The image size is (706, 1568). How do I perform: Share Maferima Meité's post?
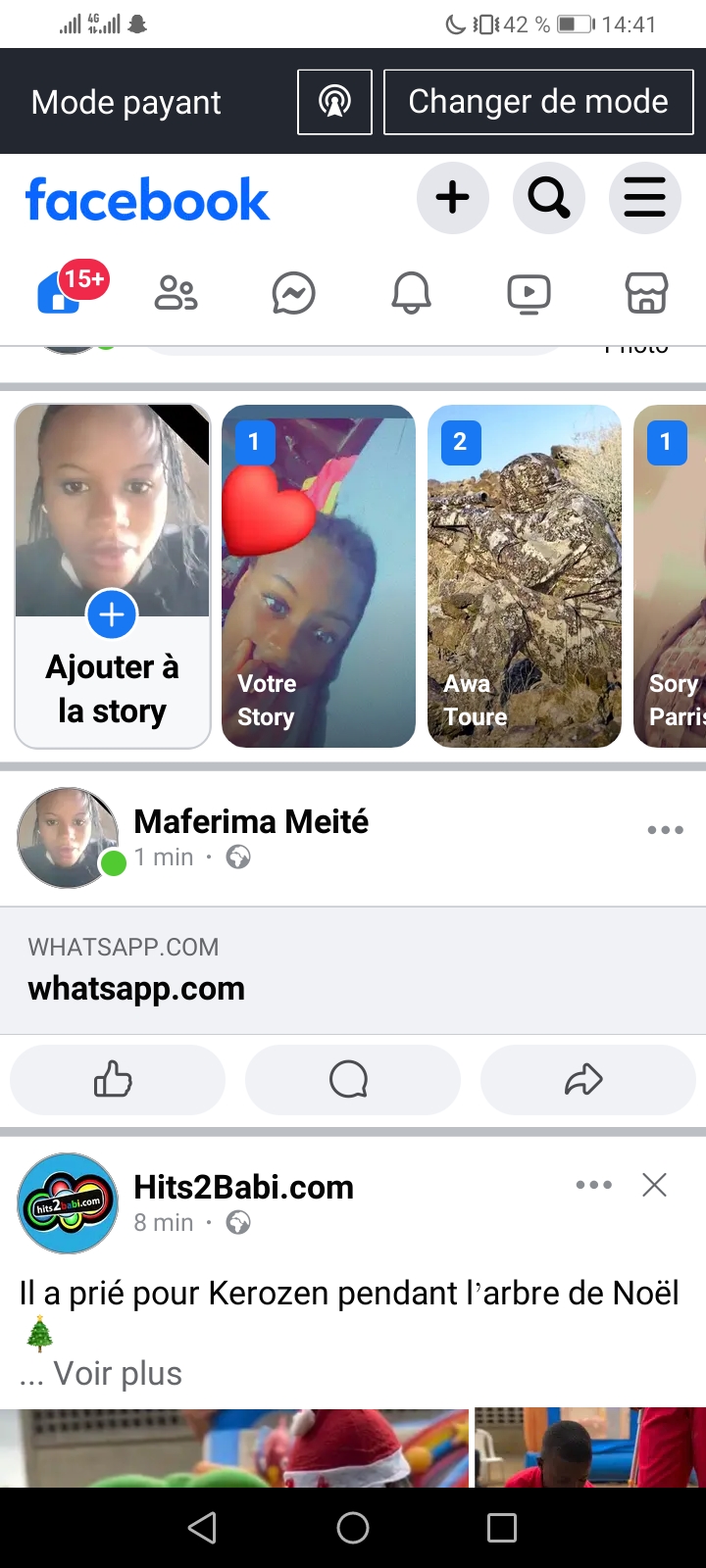588,1080
